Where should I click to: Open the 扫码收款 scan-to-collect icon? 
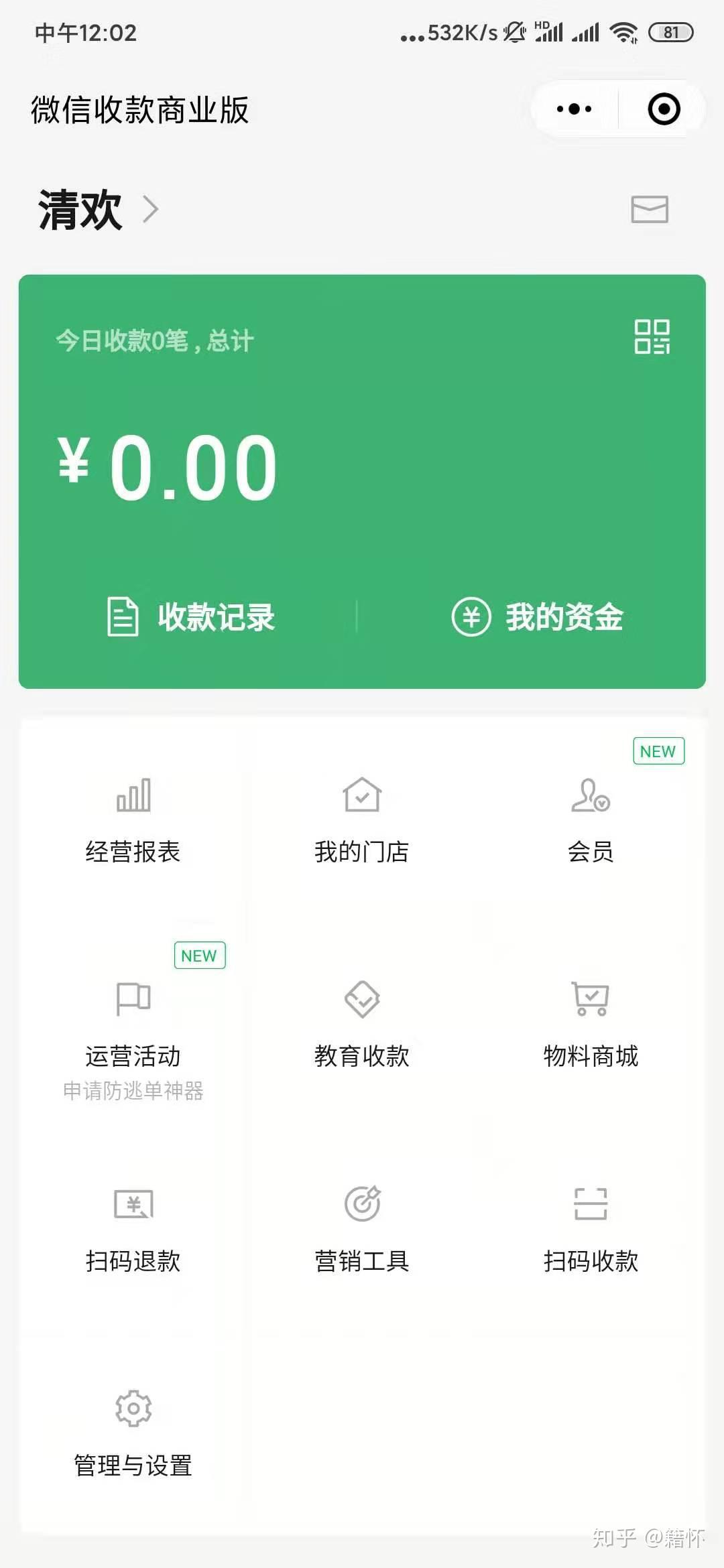coord(589,1223)
